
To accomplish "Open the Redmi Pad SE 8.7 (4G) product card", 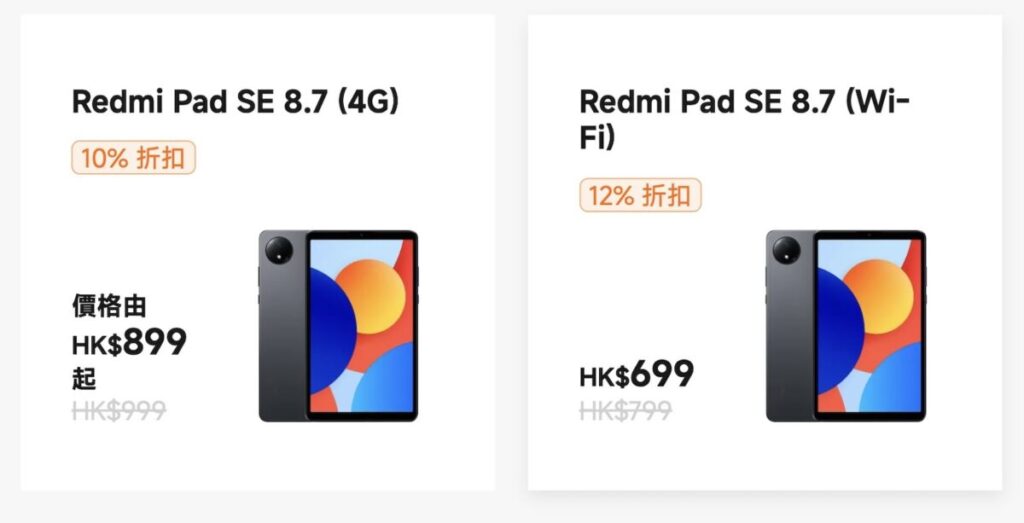I will coord(257,252).
